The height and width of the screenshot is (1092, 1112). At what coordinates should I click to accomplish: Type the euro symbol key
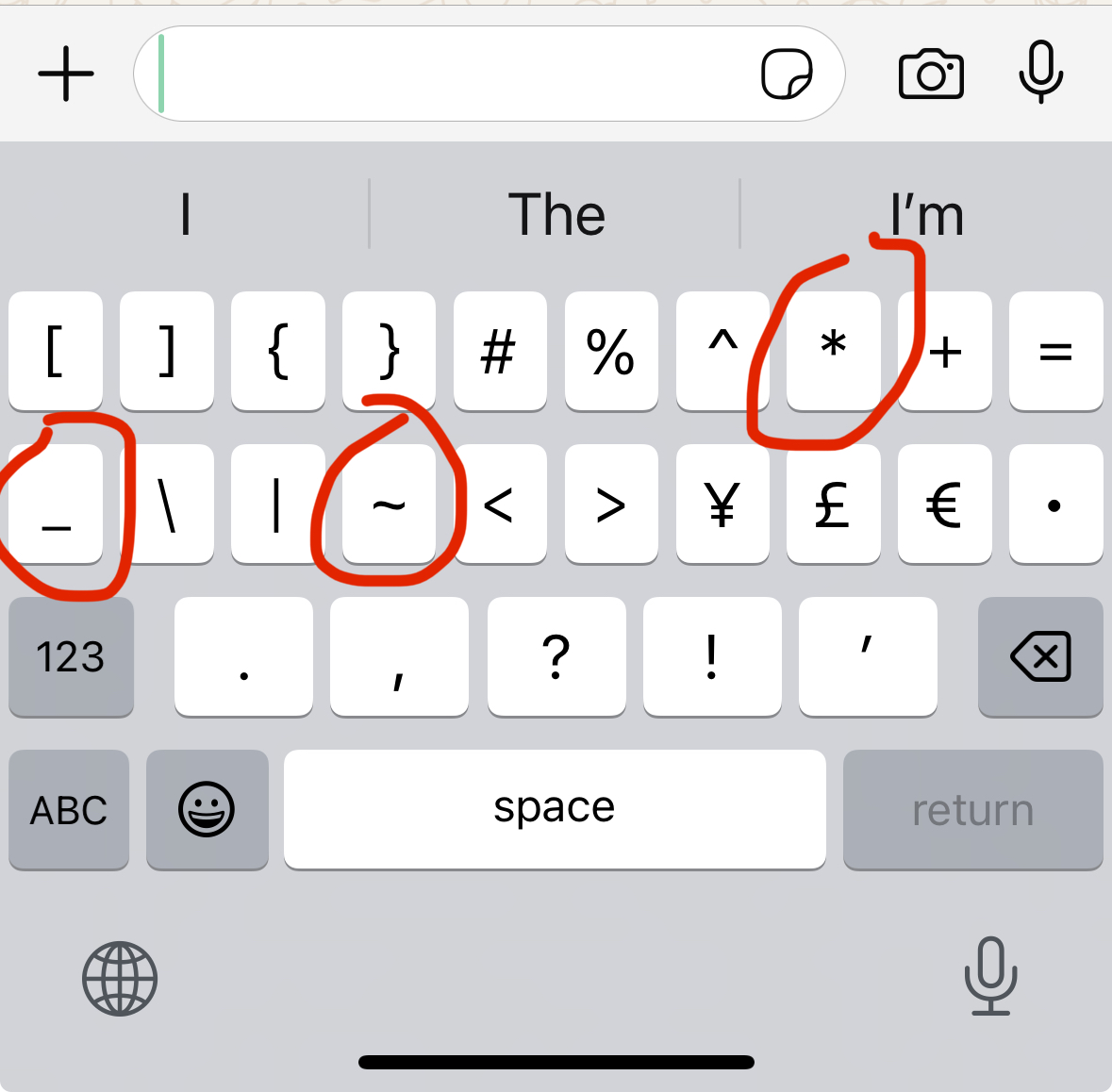point(944,504)
